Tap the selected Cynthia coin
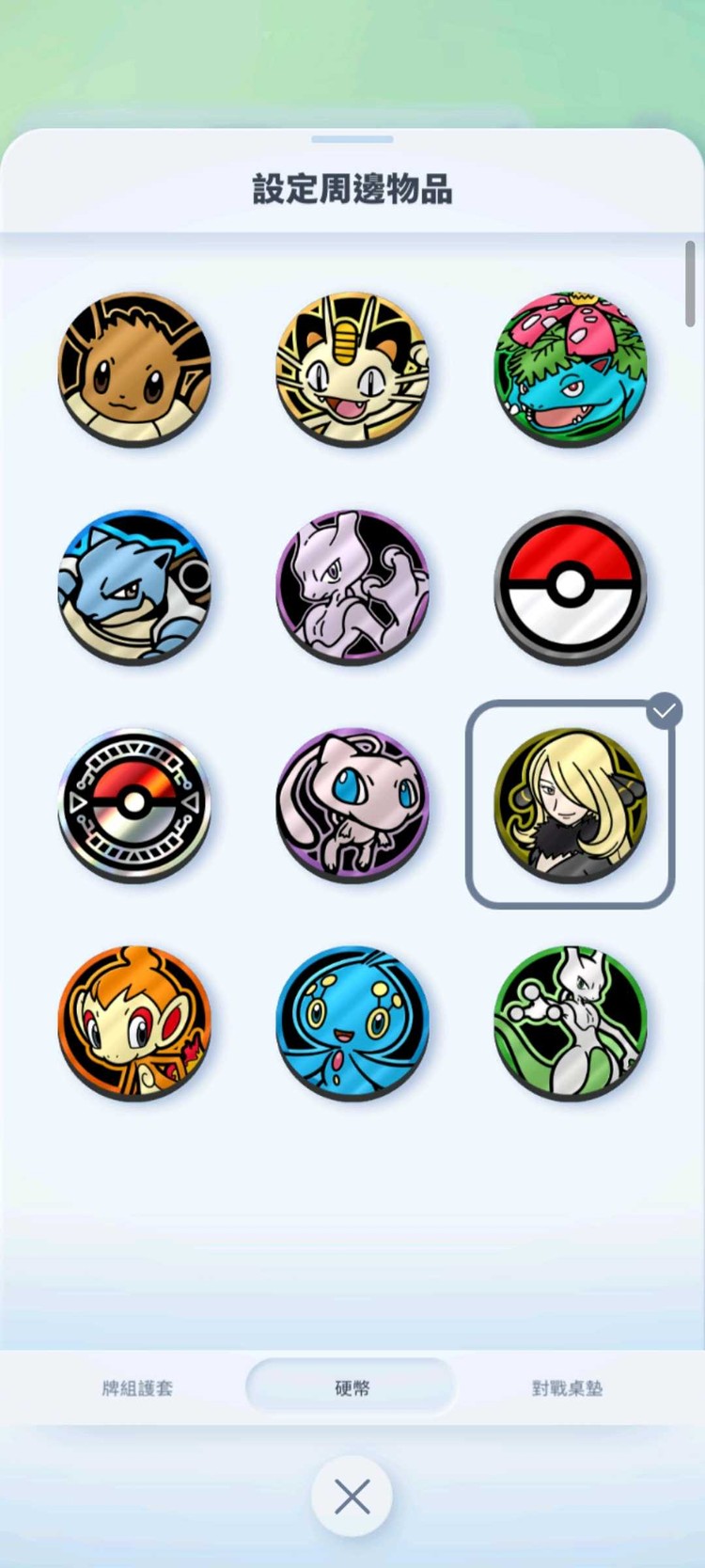 571,805
